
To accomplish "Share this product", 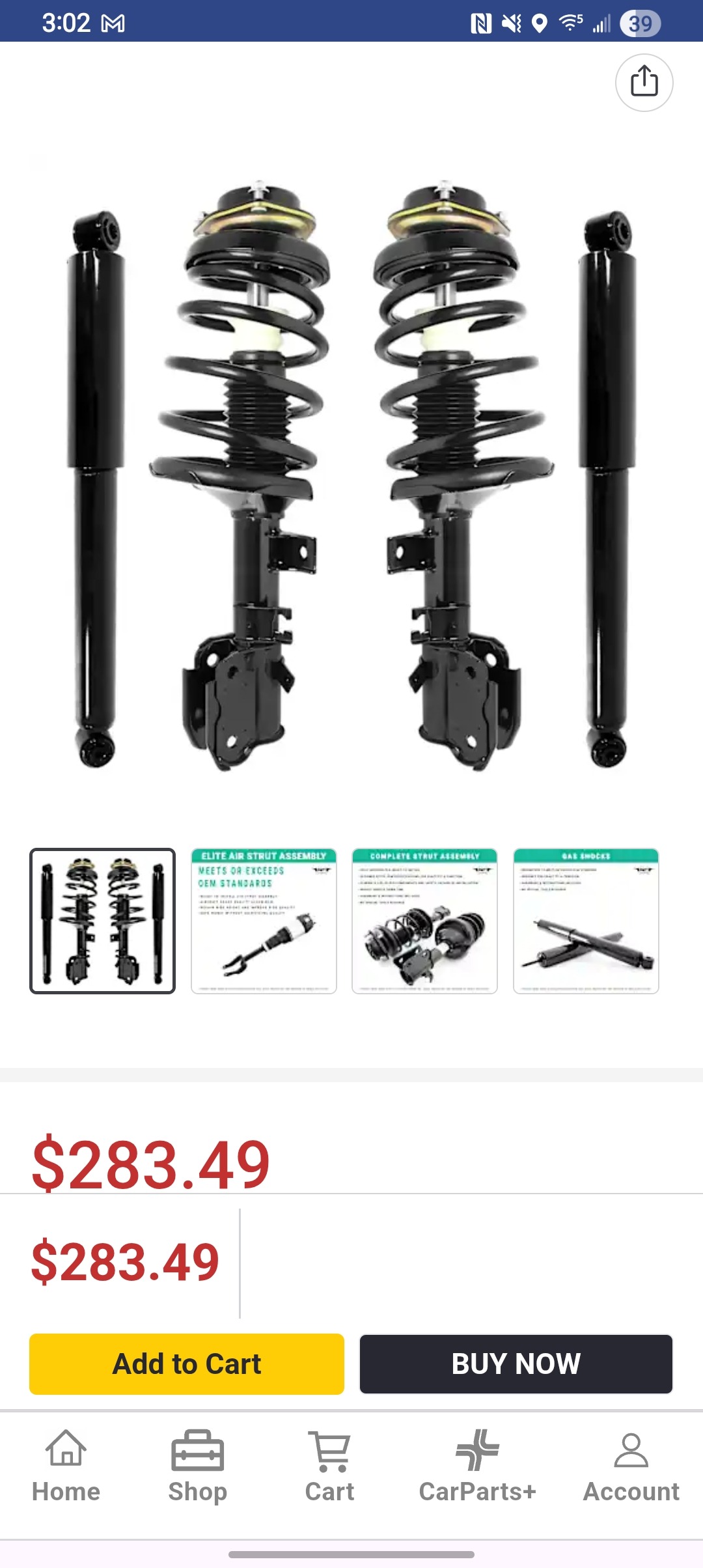I will pyautogui.click(x=644, y=83).
